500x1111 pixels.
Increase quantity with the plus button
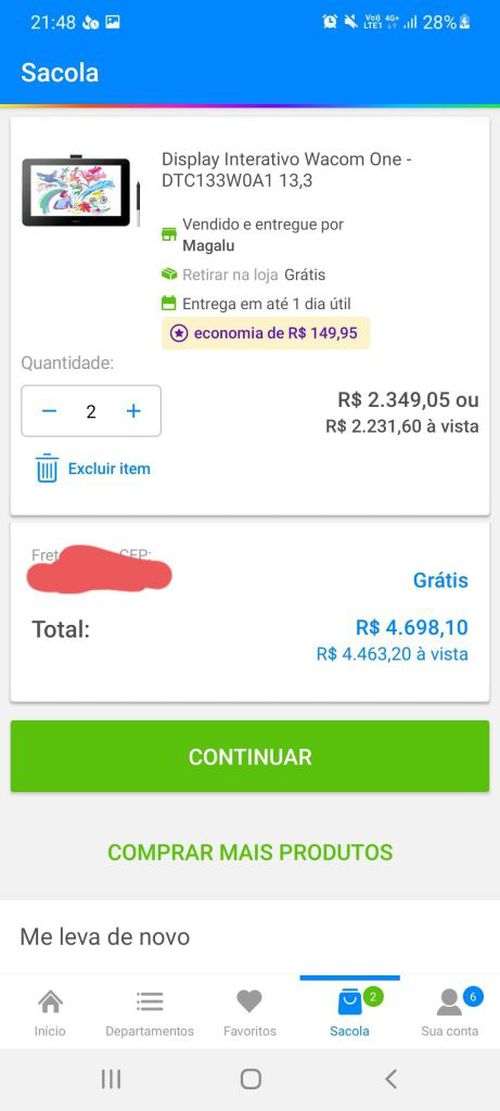click(x=133, y=412)
